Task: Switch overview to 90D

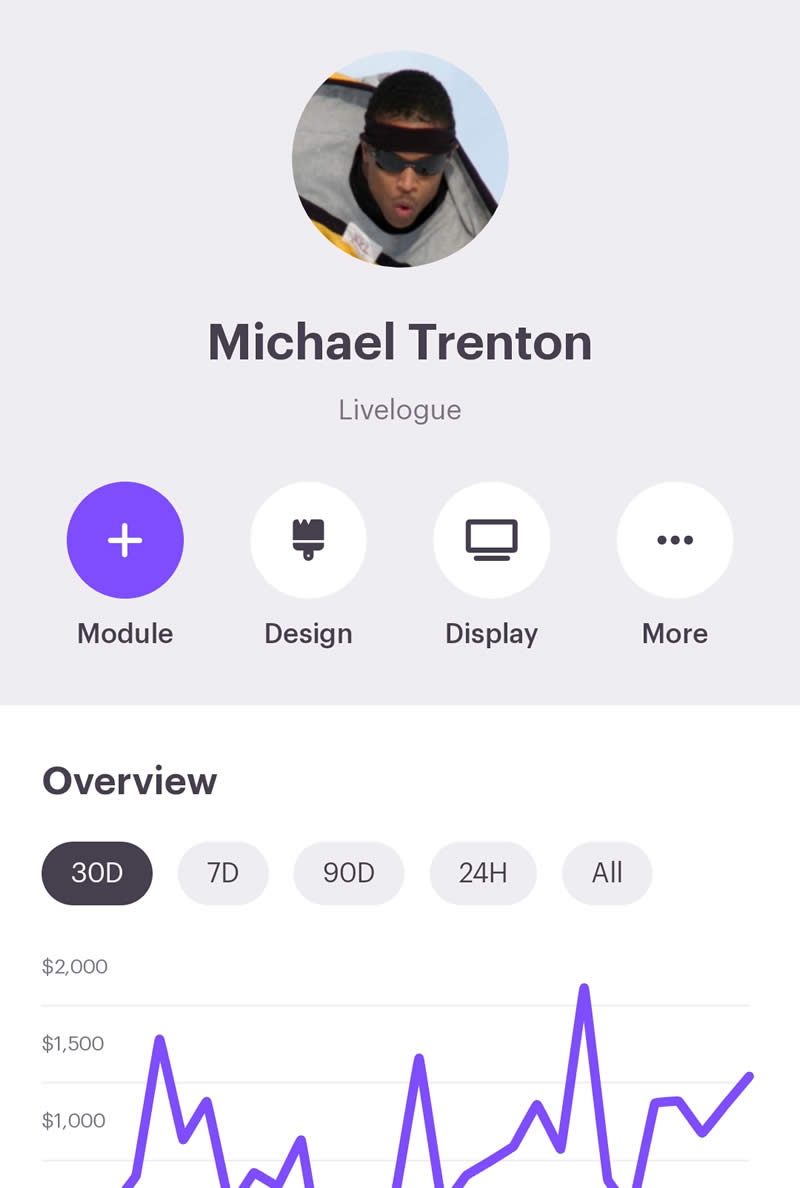Action: [x=349, y=873]
